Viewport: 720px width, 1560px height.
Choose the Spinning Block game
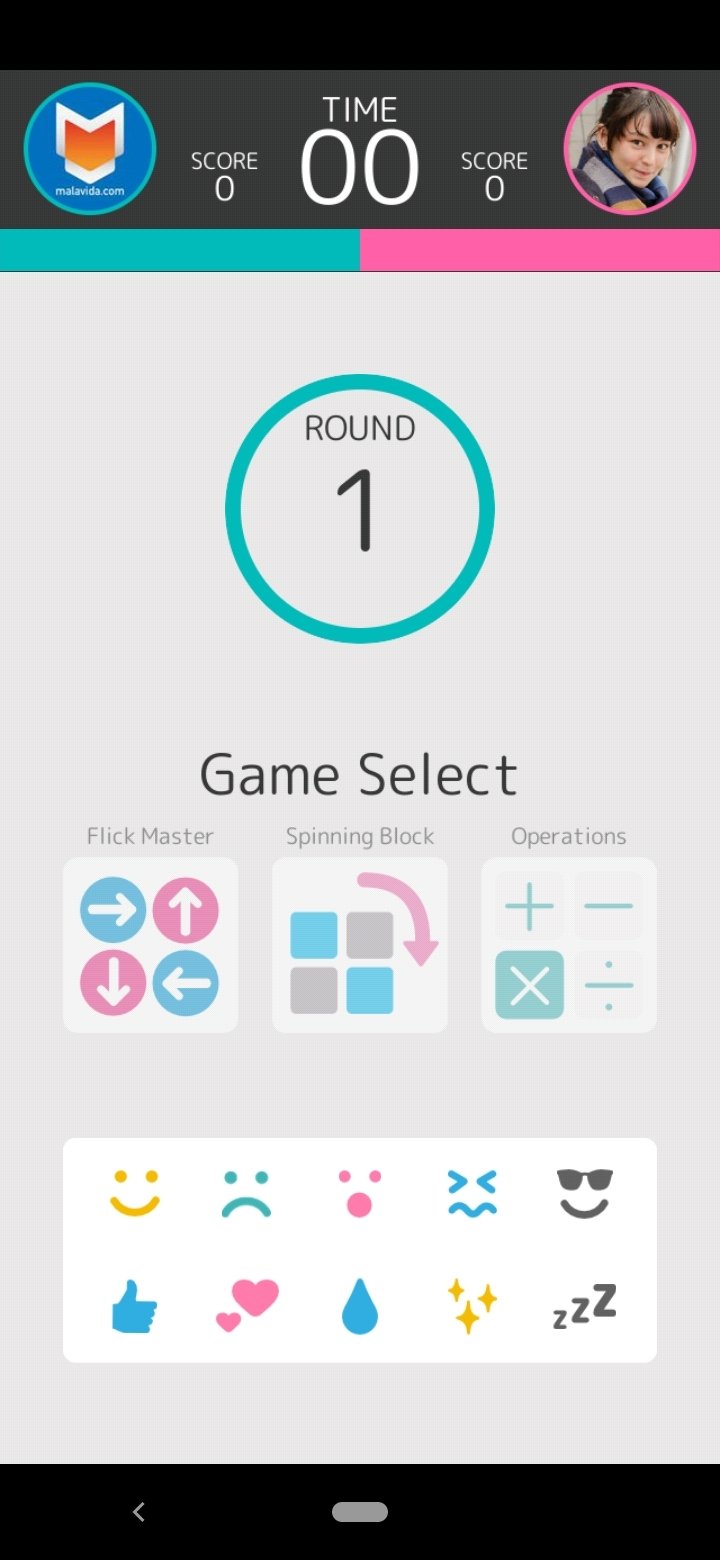click(360, 945)
